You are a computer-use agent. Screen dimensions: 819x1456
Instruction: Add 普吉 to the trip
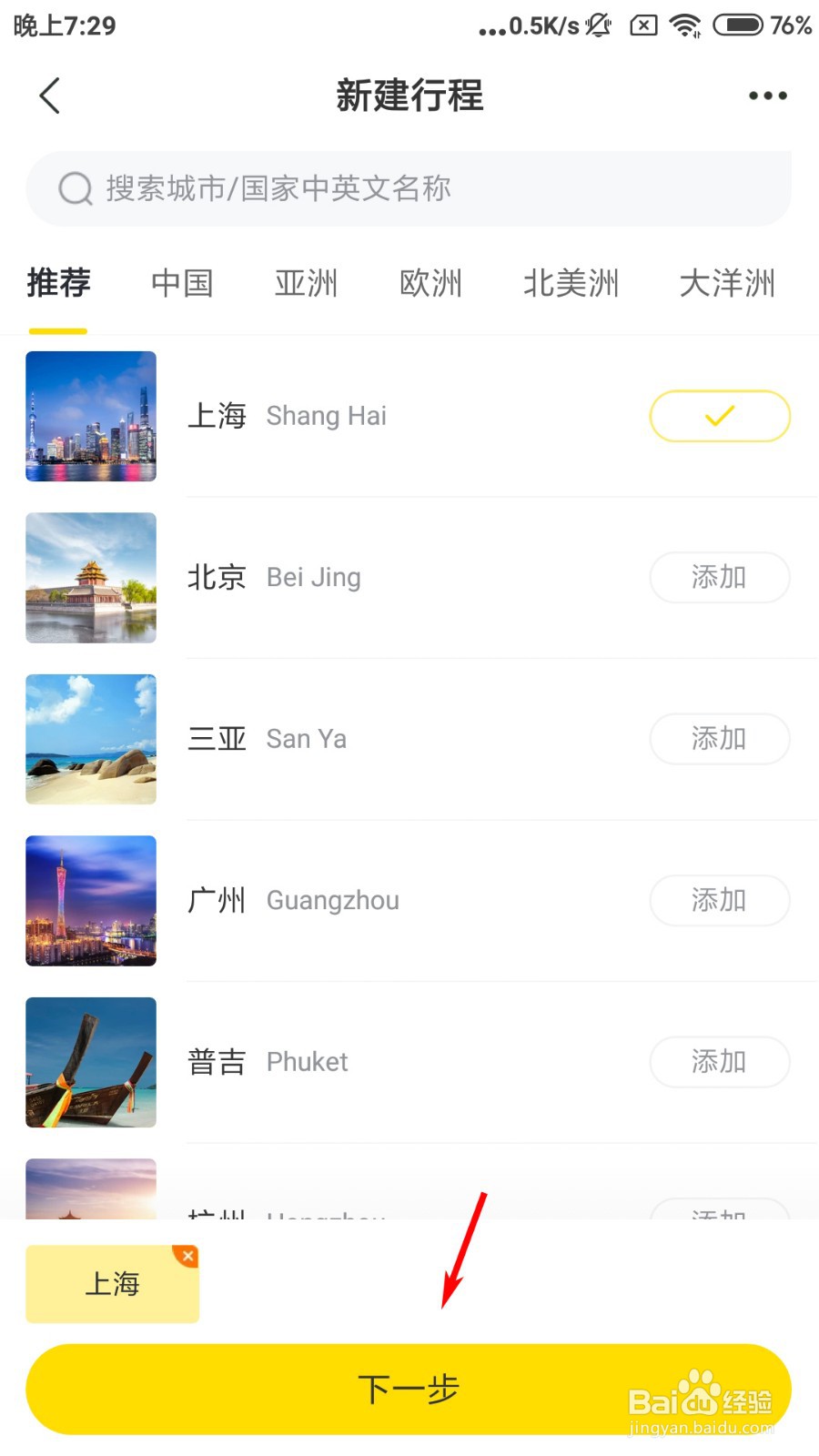[x=719, y=1061]
